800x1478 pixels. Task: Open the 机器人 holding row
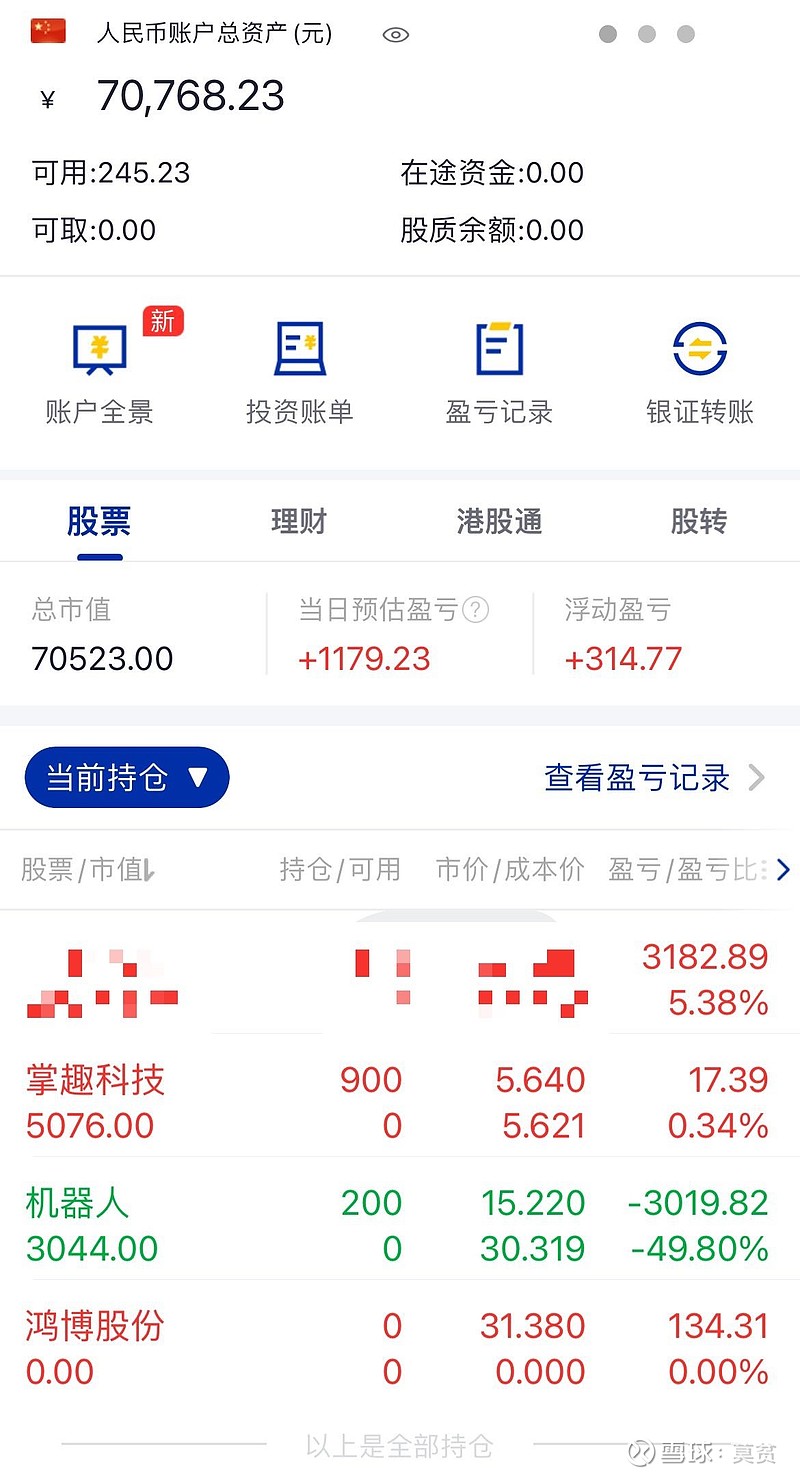click(x=400, y=1225)
